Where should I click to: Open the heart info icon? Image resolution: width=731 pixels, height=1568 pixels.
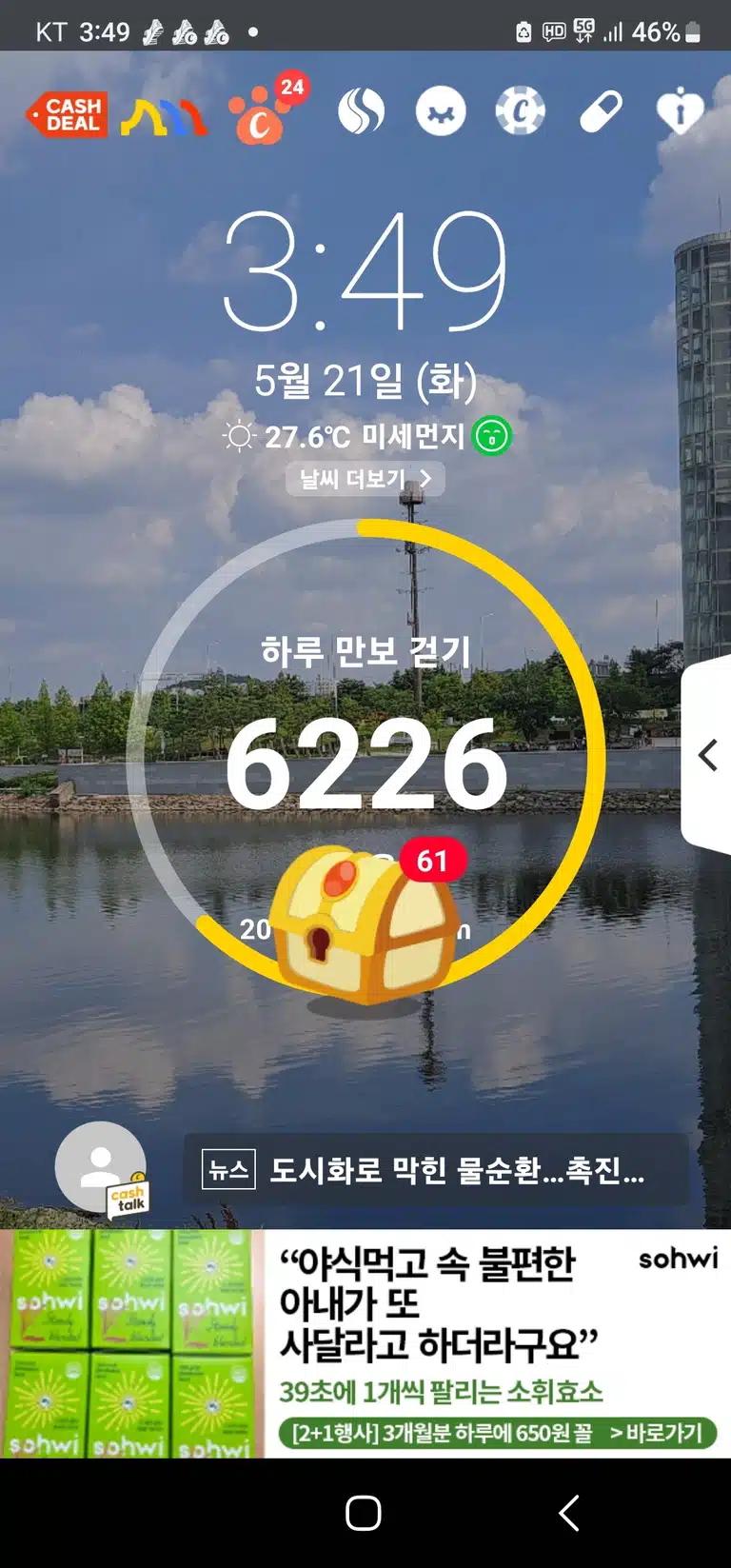click(x=680, y=112)
